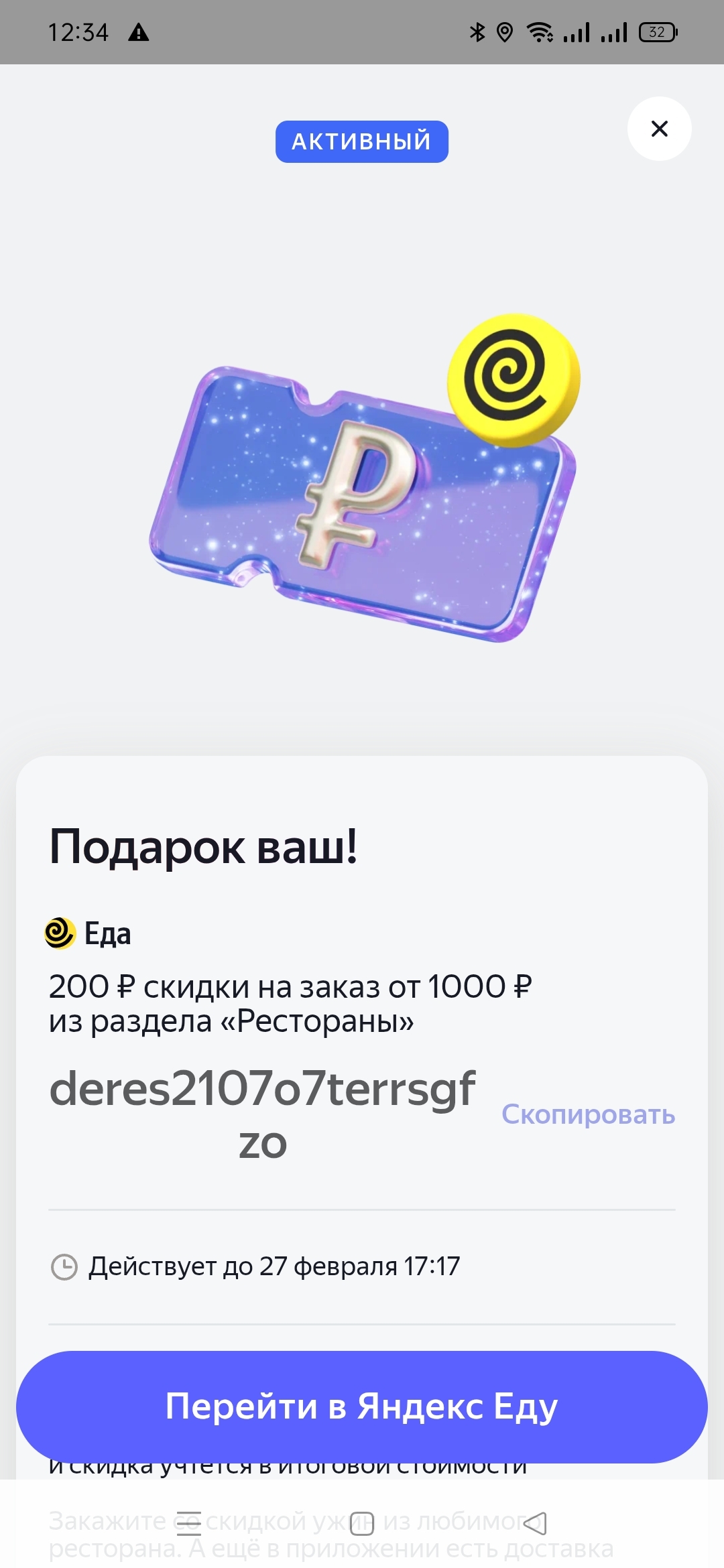This screenshot has height=1568, width=724.
Task: Go back using the system back button
Action: click(535, 1522)
